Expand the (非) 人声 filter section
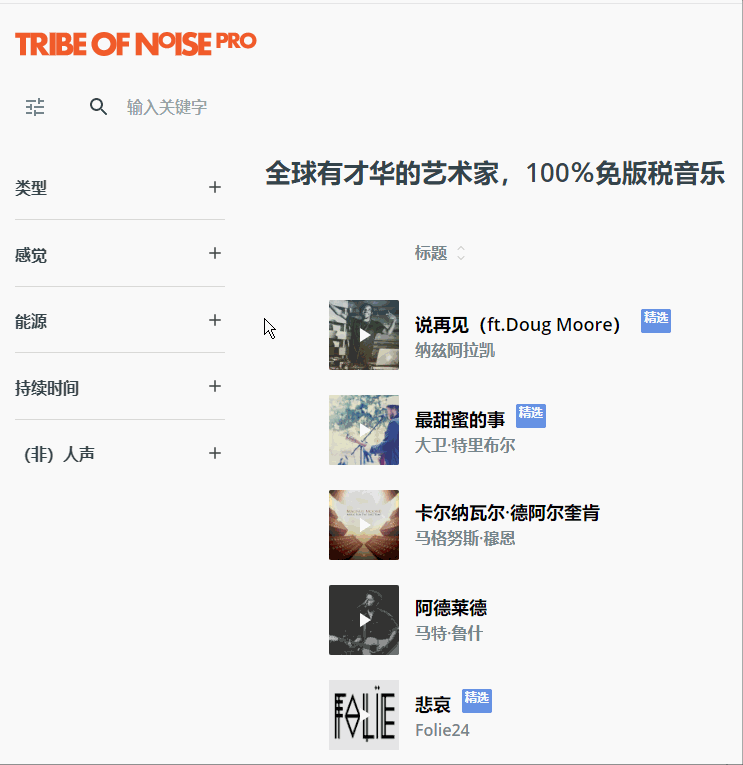Screen dimensions: 743x765 (214, 454)
